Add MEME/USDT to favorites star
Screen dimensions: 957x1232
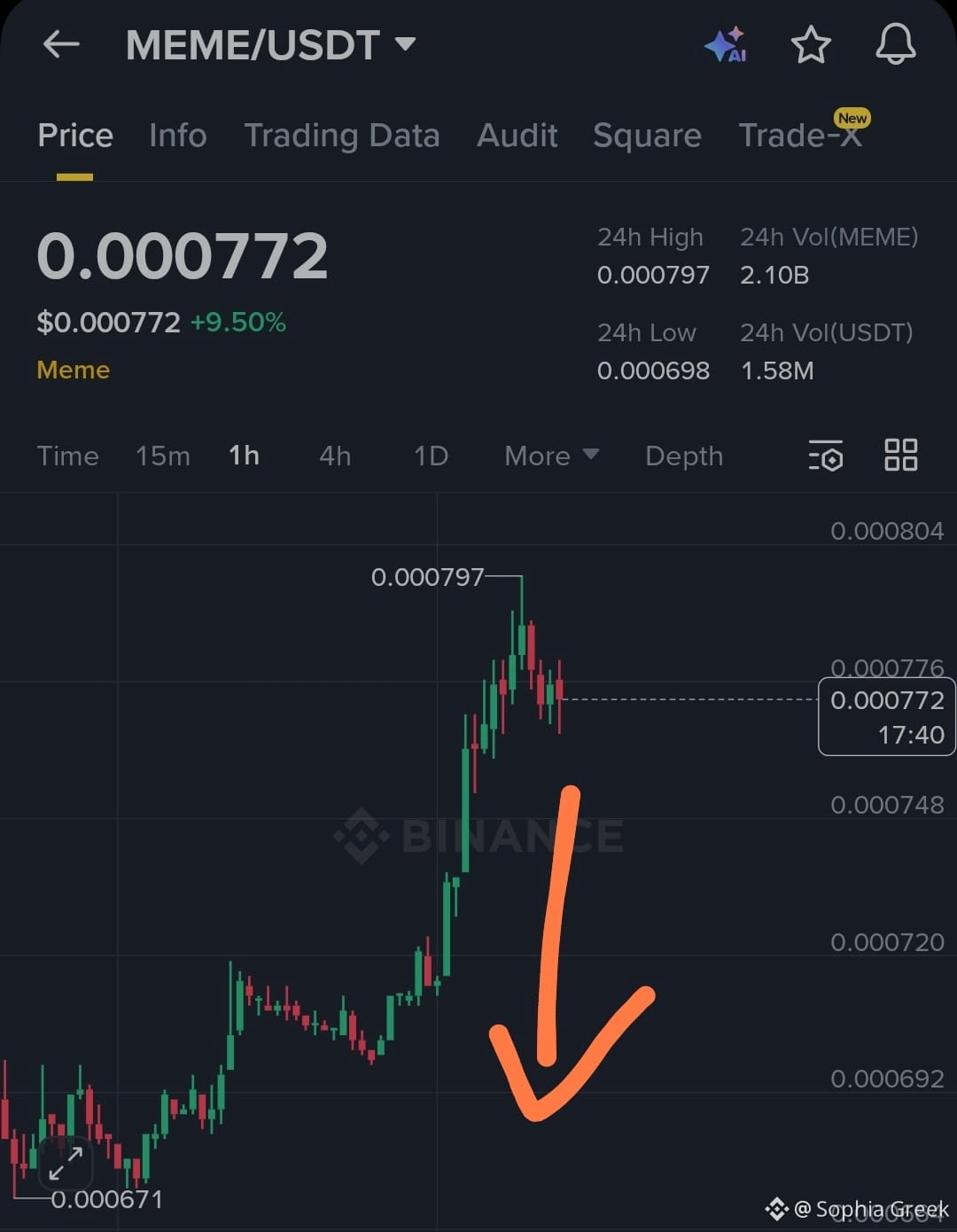tap(810, 44)
